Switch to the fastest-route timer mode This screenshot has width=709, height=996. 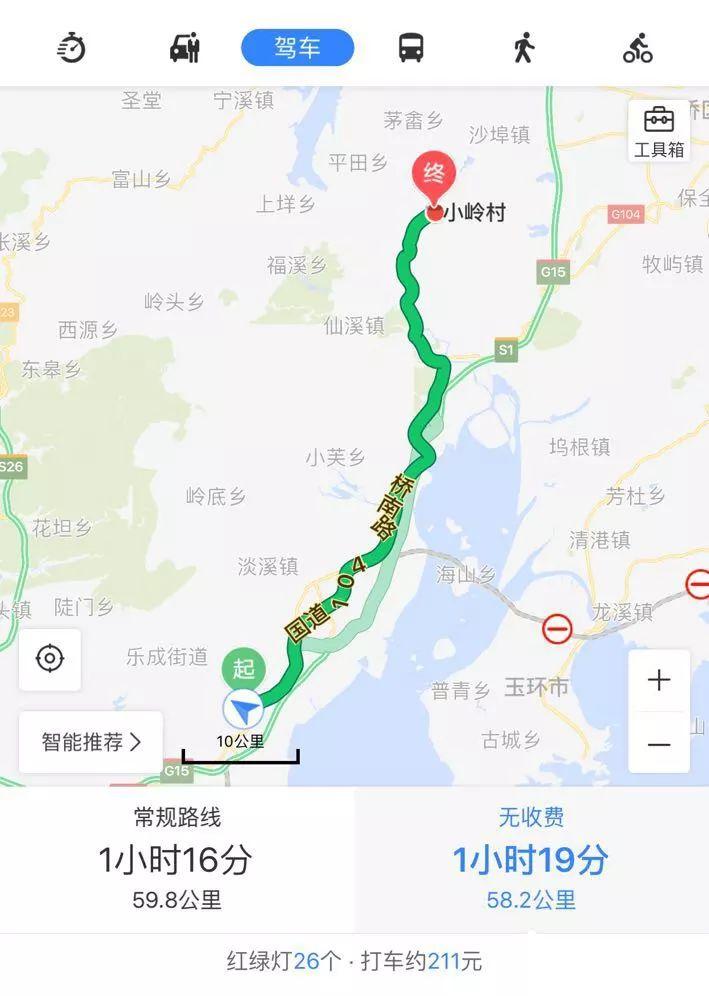coord(72,47)
